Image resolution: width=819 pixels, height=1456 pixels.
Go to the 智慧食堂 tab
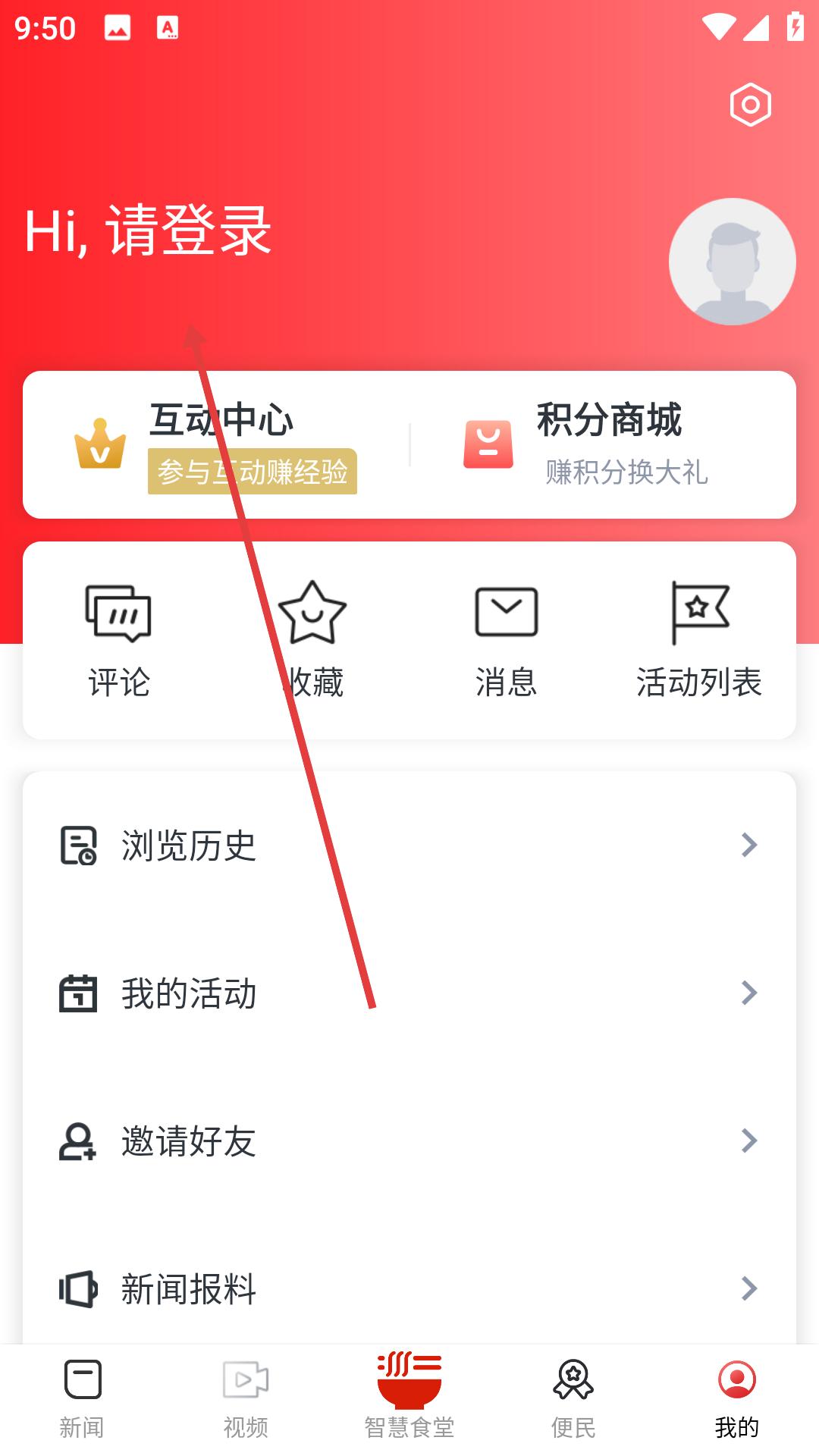tap(409, 1395)
